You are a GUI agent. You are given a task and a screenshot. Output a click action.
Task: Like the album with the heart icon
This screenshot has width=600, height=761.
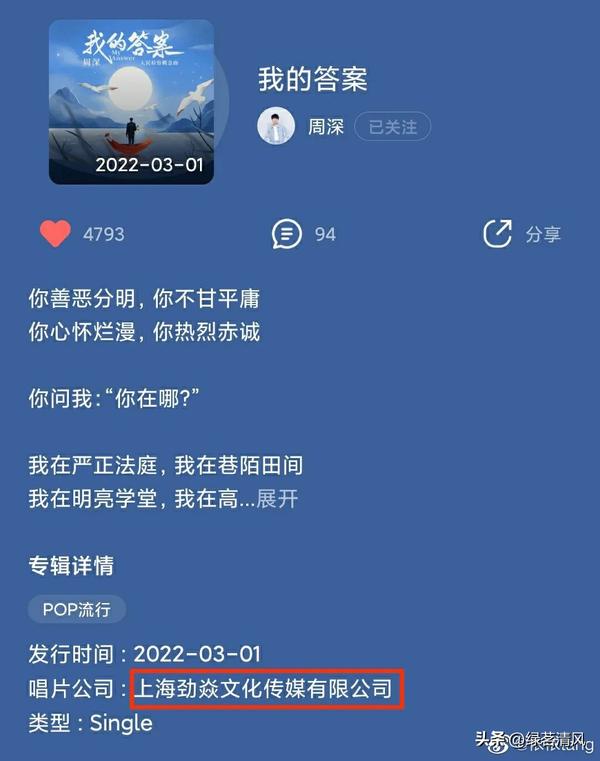click(55, 234)
